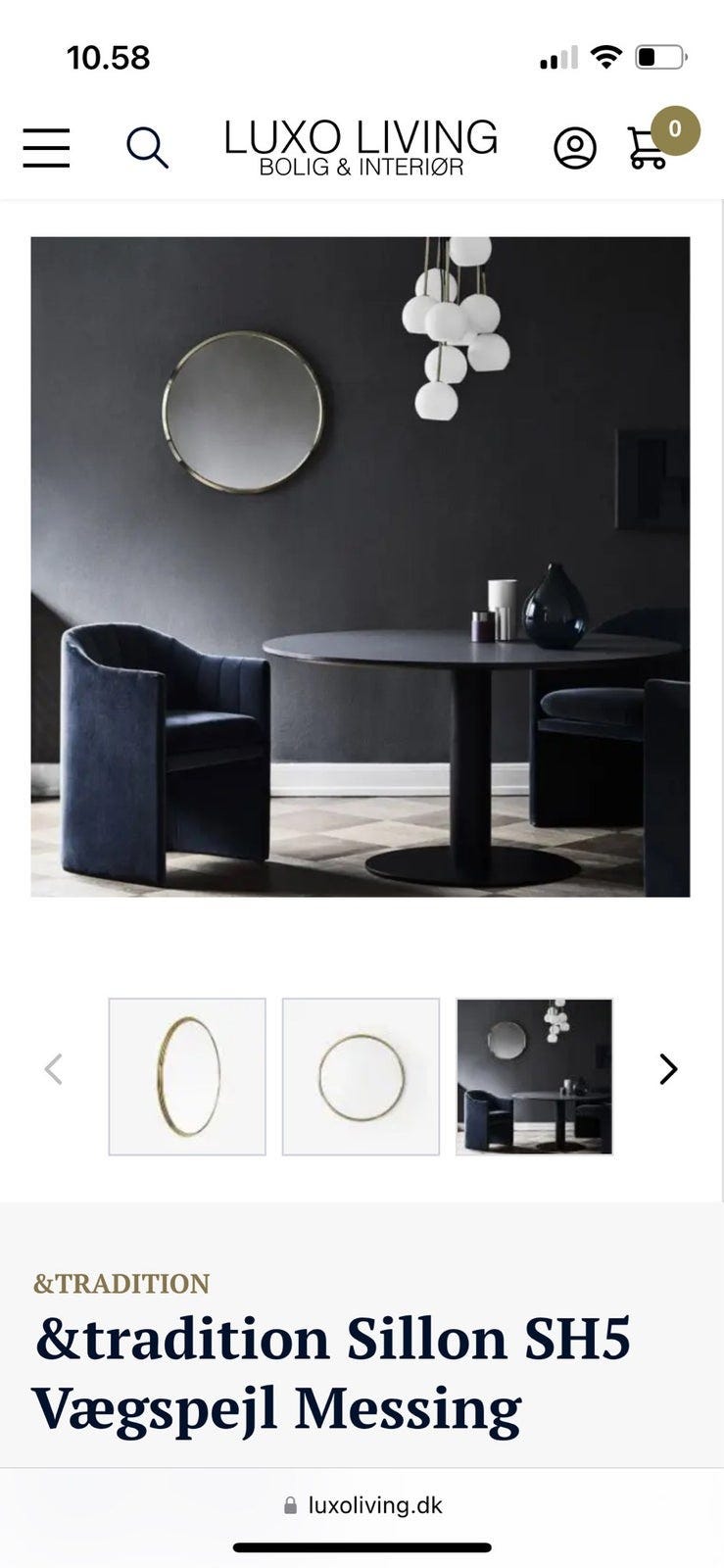The image size is (724, 1568).
Task: Tap the Wi-Fi status icon
Action: (x=607, y=56)
